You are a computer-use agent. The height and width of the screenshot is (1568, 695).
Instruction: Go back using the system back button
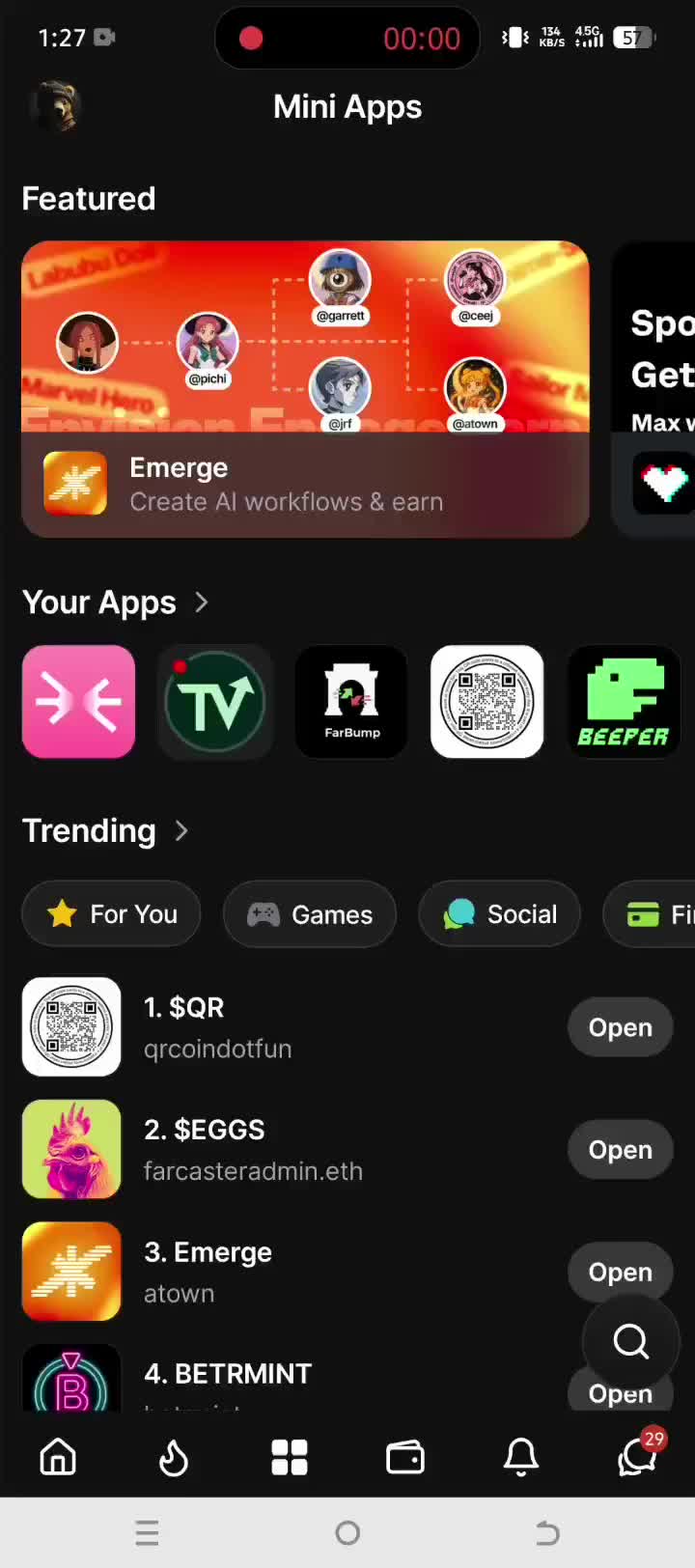coord(547,1533)
